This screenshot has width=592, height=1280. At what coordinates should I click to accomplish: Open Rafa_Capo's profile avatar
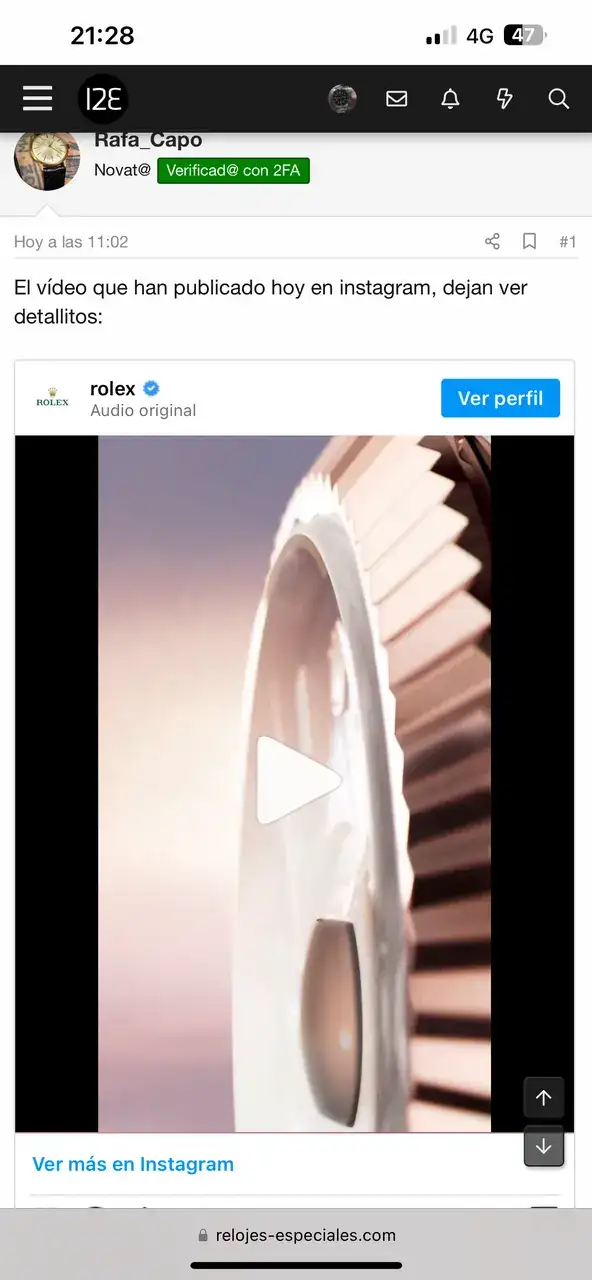coord(47,160)
